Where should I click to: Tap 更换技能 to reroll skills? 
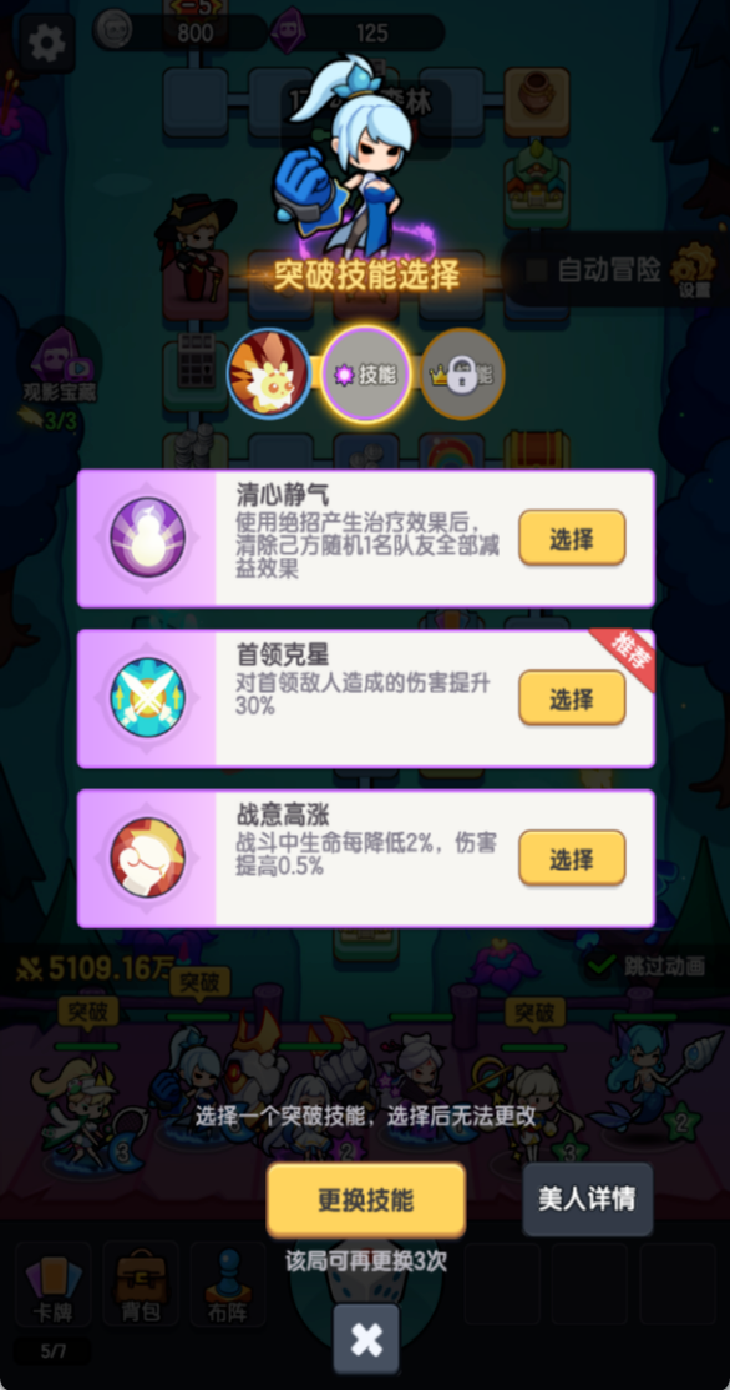tap(366, 1200)
